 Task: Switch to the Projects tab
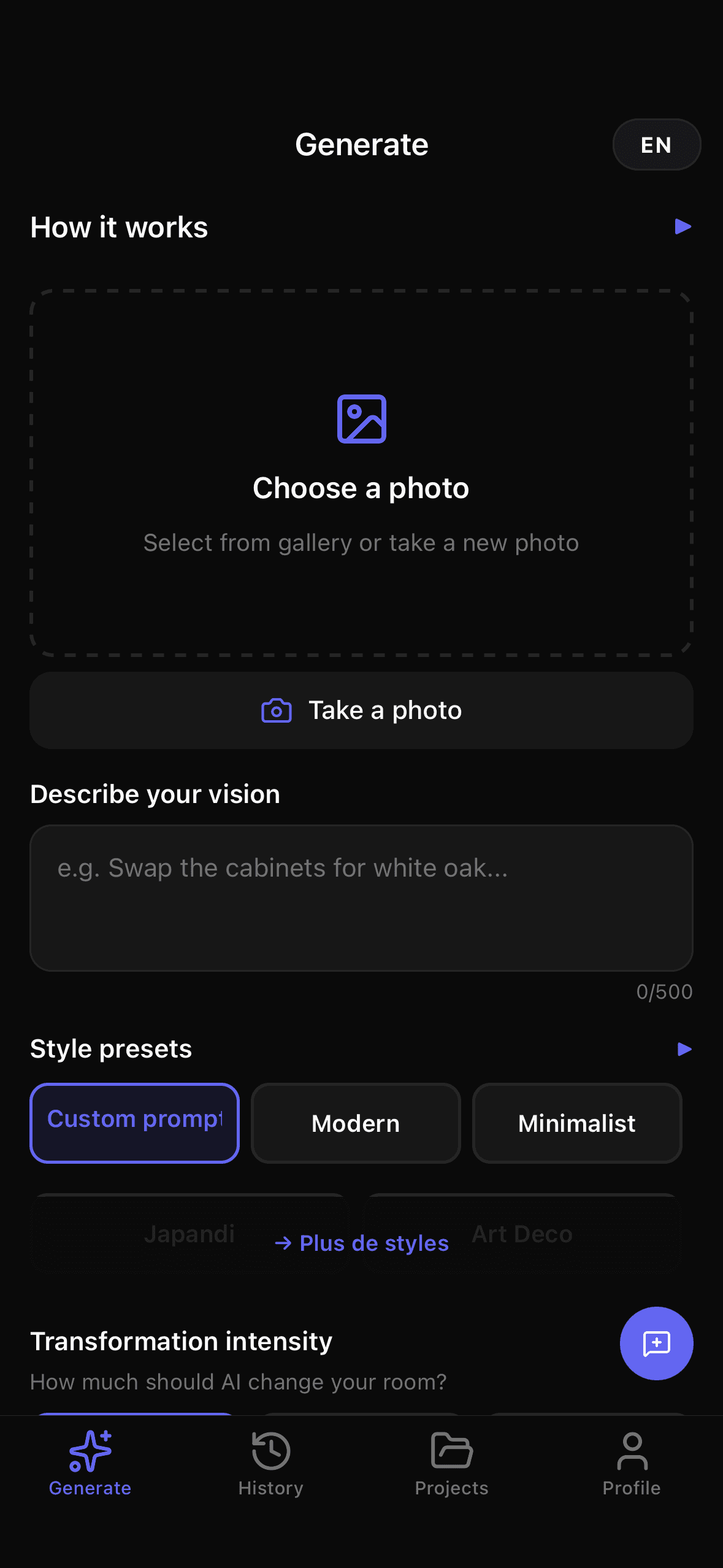451,1472
